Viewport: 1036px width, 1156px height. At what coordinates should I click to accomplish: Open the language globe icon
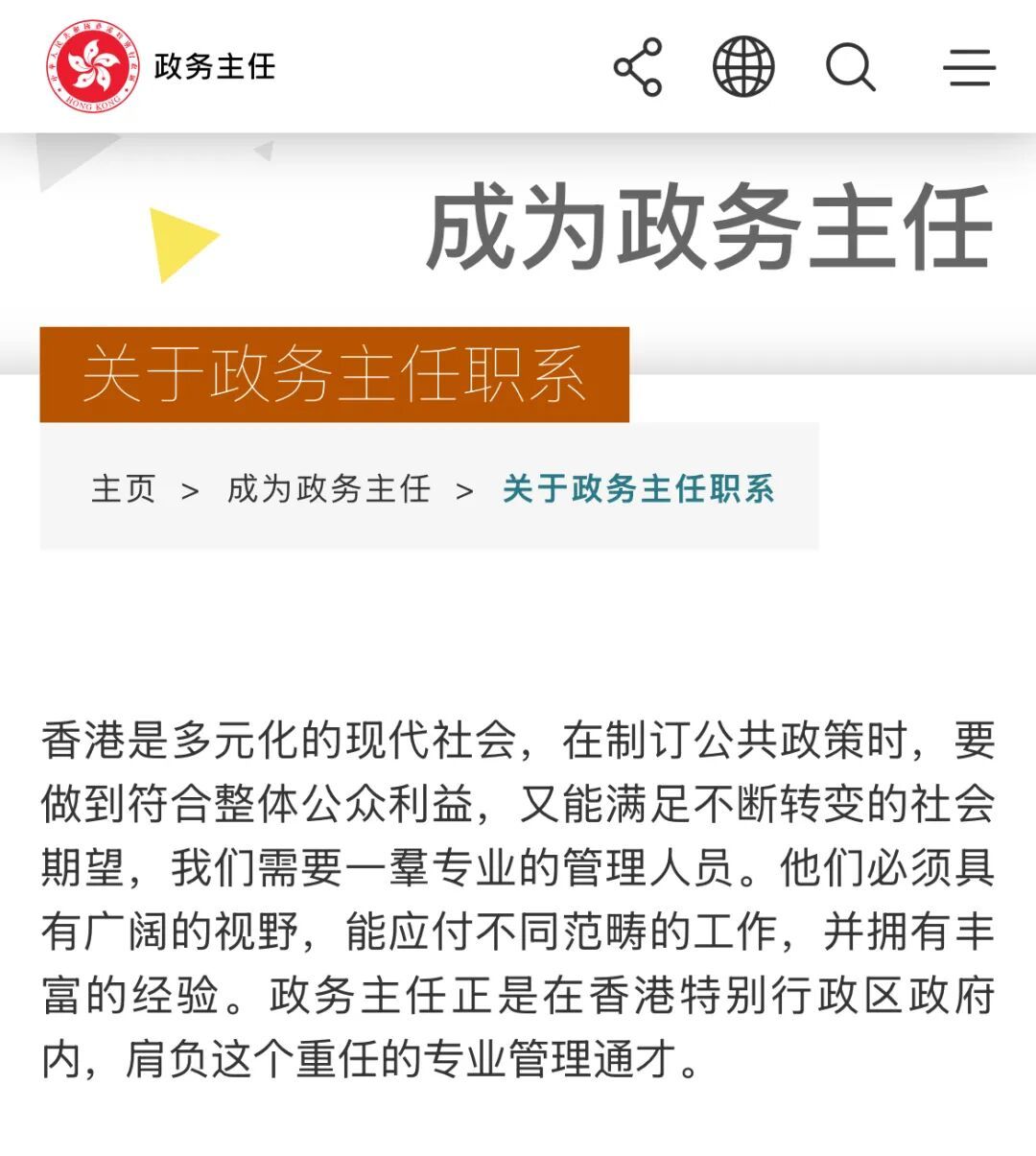(743, 66)
